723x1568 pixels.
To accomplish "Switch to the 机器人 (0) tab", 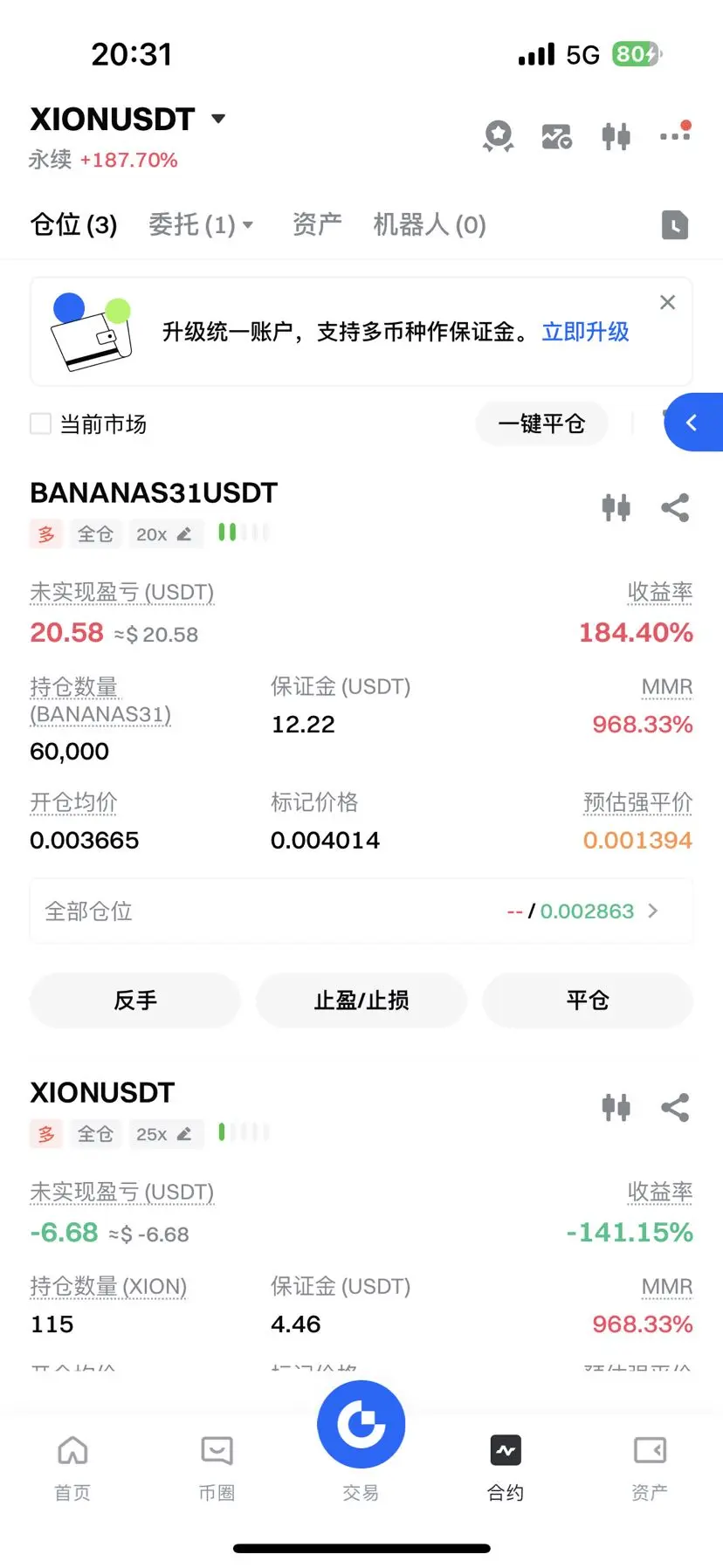I will [x=429, y=225].
